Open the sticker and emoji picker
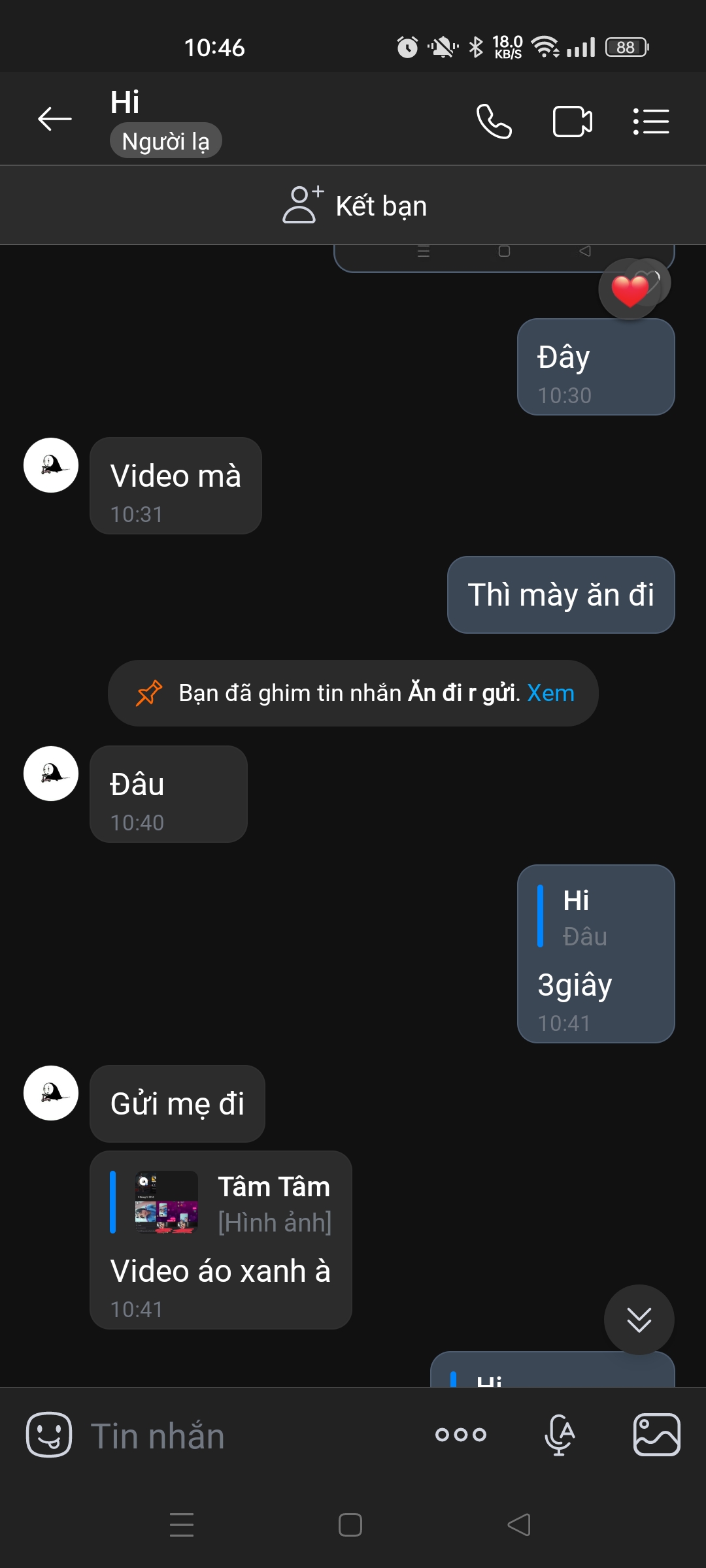 pyautogui.click(x=48, y=1435)
